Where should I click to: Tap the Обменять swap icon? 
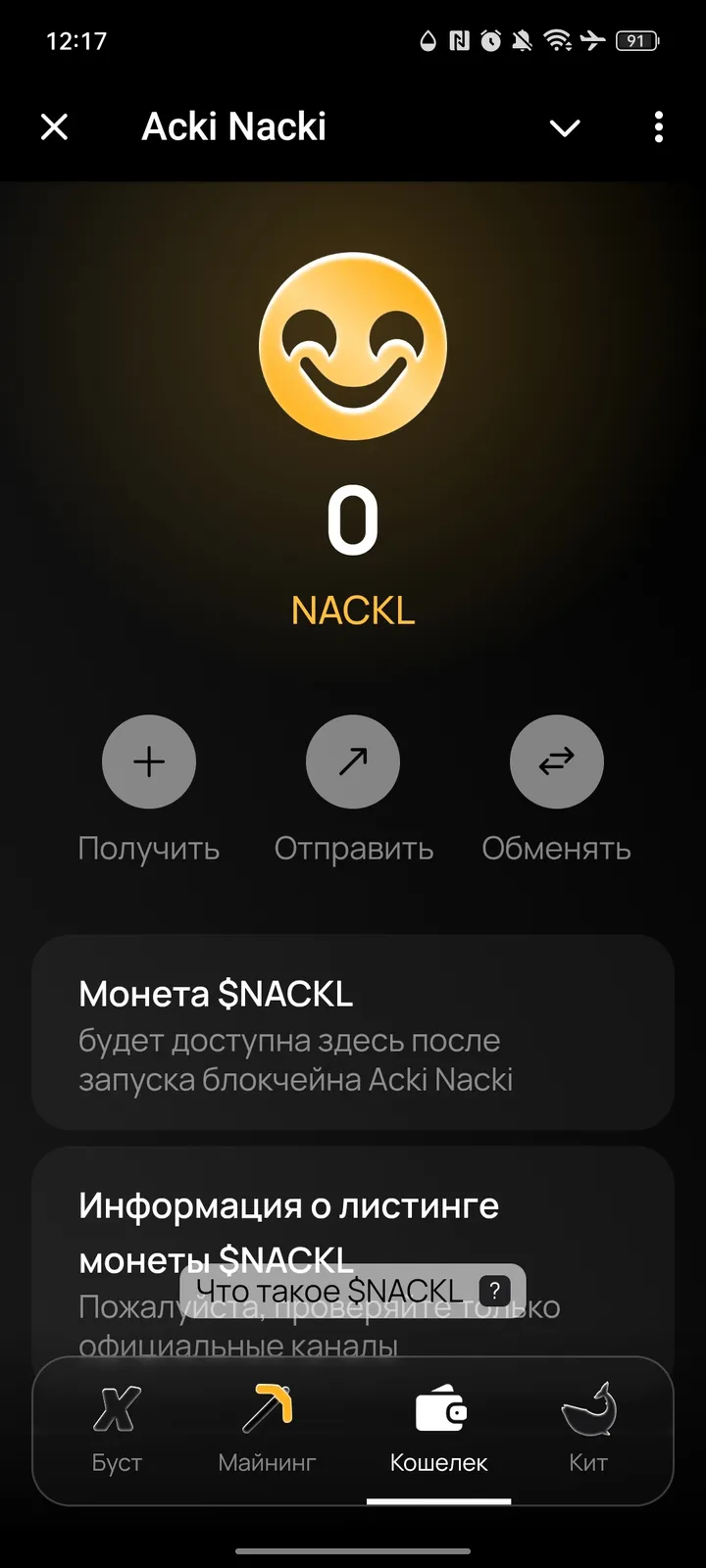point(556,761)
